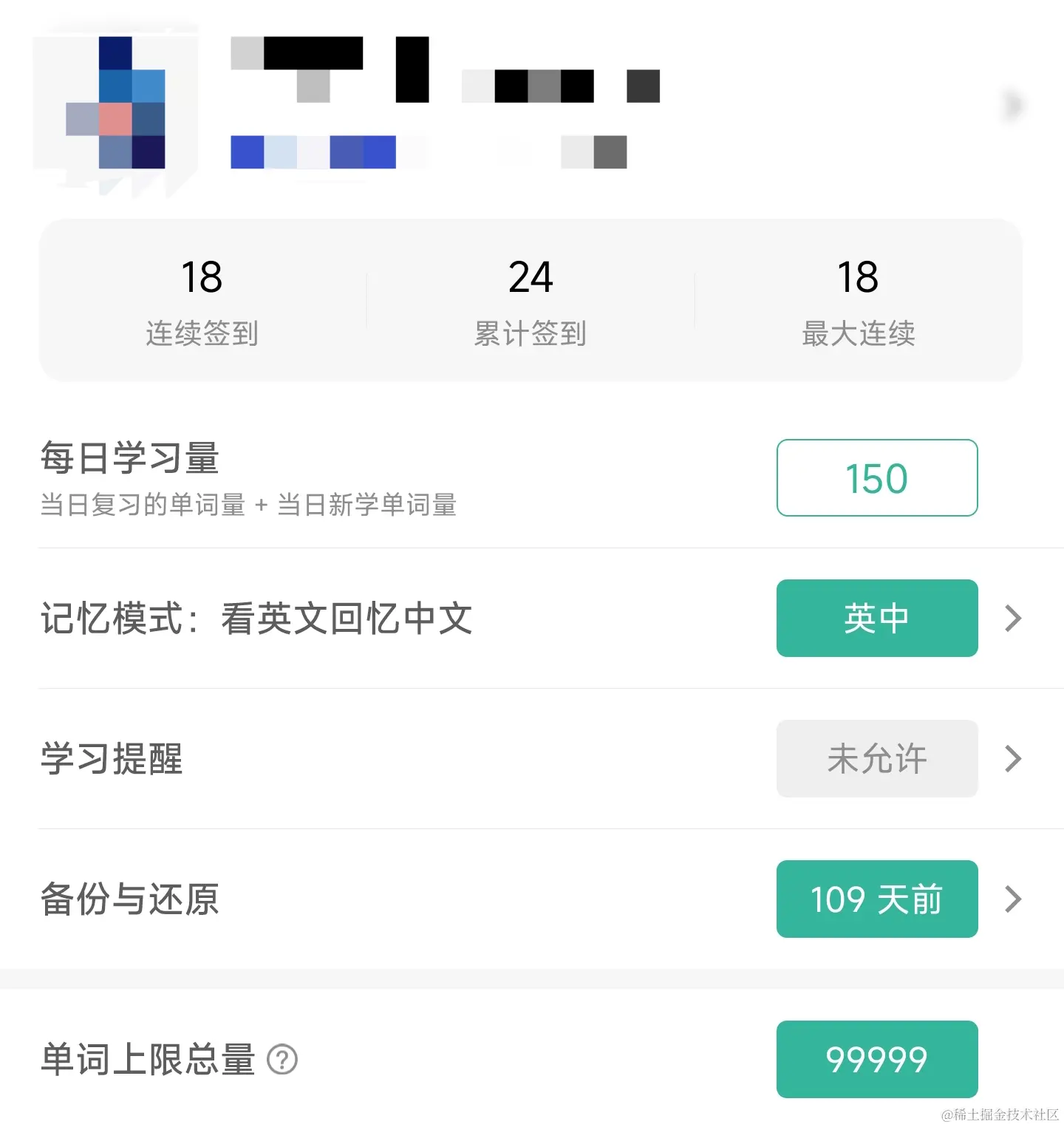Tap the 99999 word limit button
This screenshot has height=1127, width=1064.
tap(876, 1059)
